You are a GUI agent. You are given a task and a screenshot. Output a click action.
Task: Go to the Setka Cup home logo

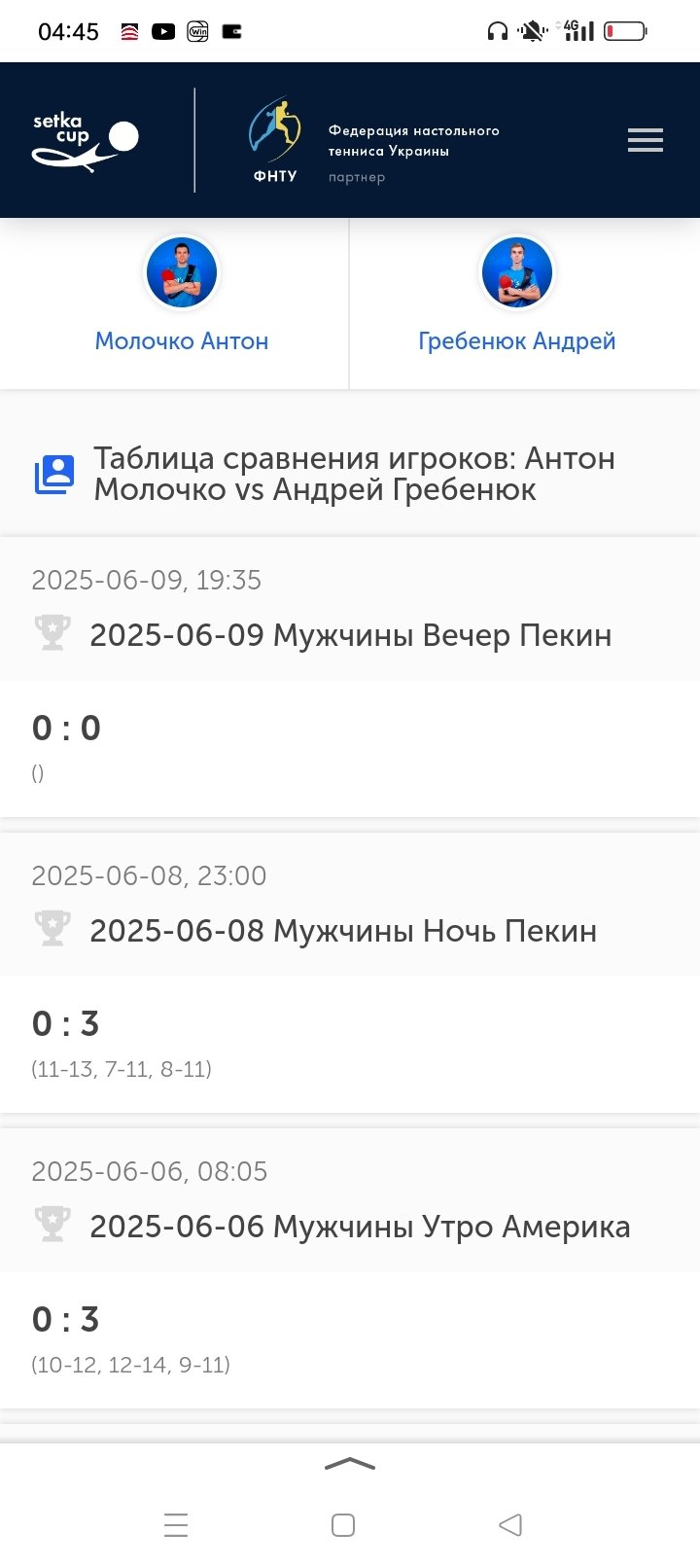point(86,143)
